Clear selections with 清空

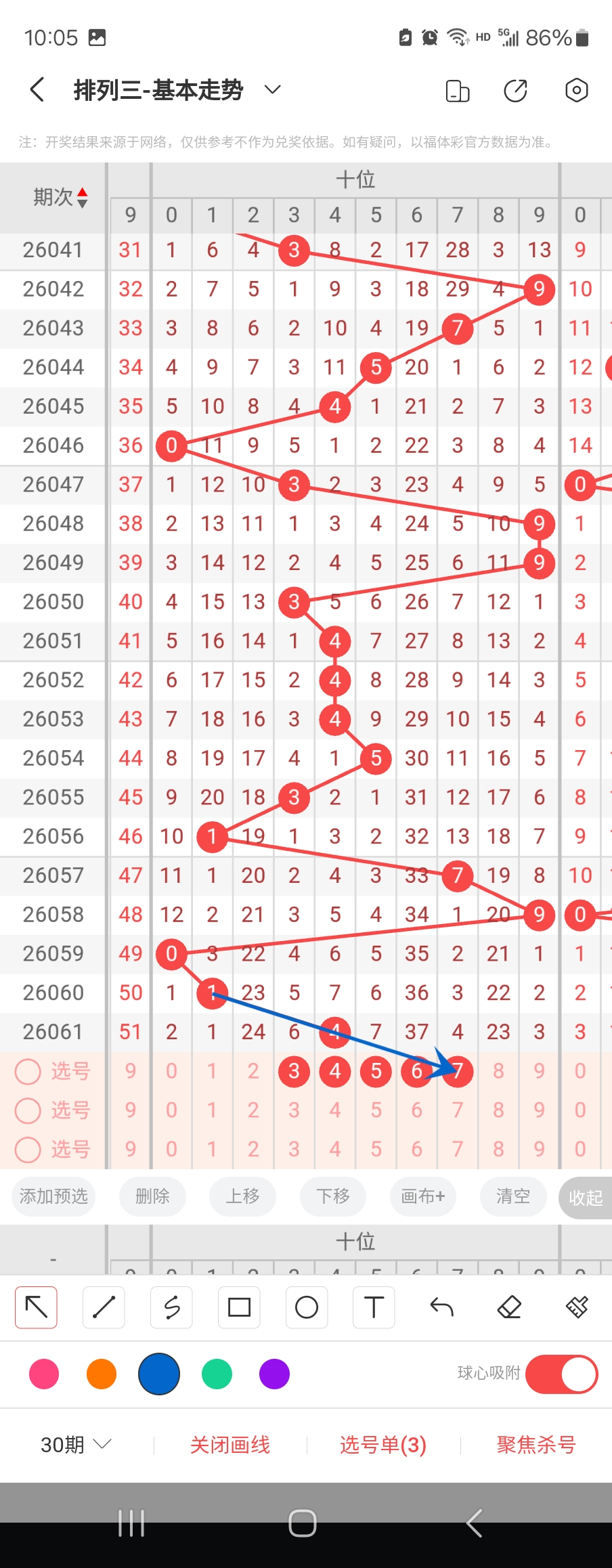point(513,1196)
